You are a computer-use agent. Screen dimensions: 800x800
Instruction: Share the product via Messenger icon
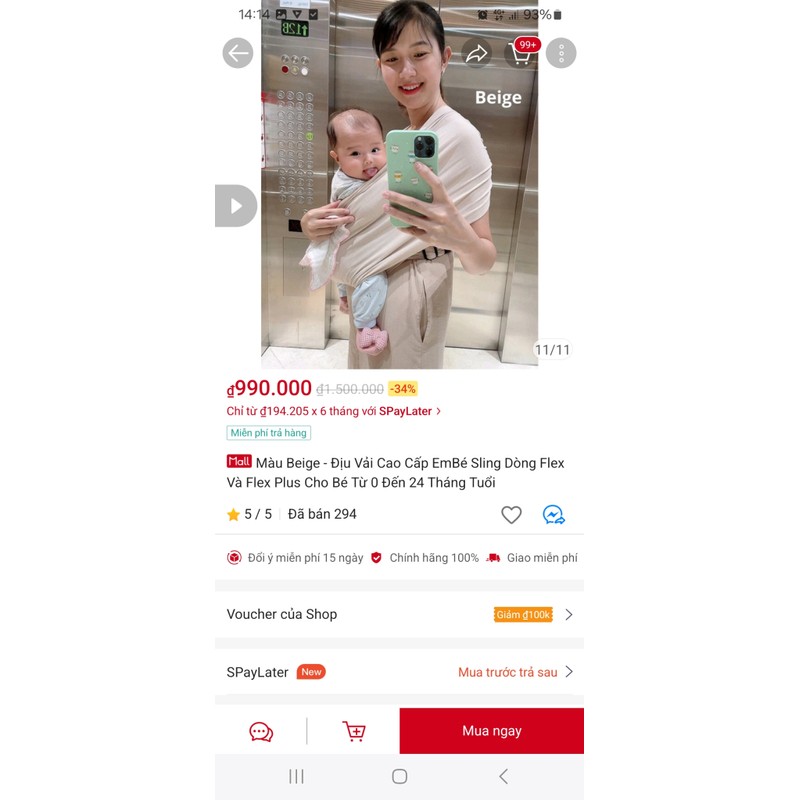[553, 515]
